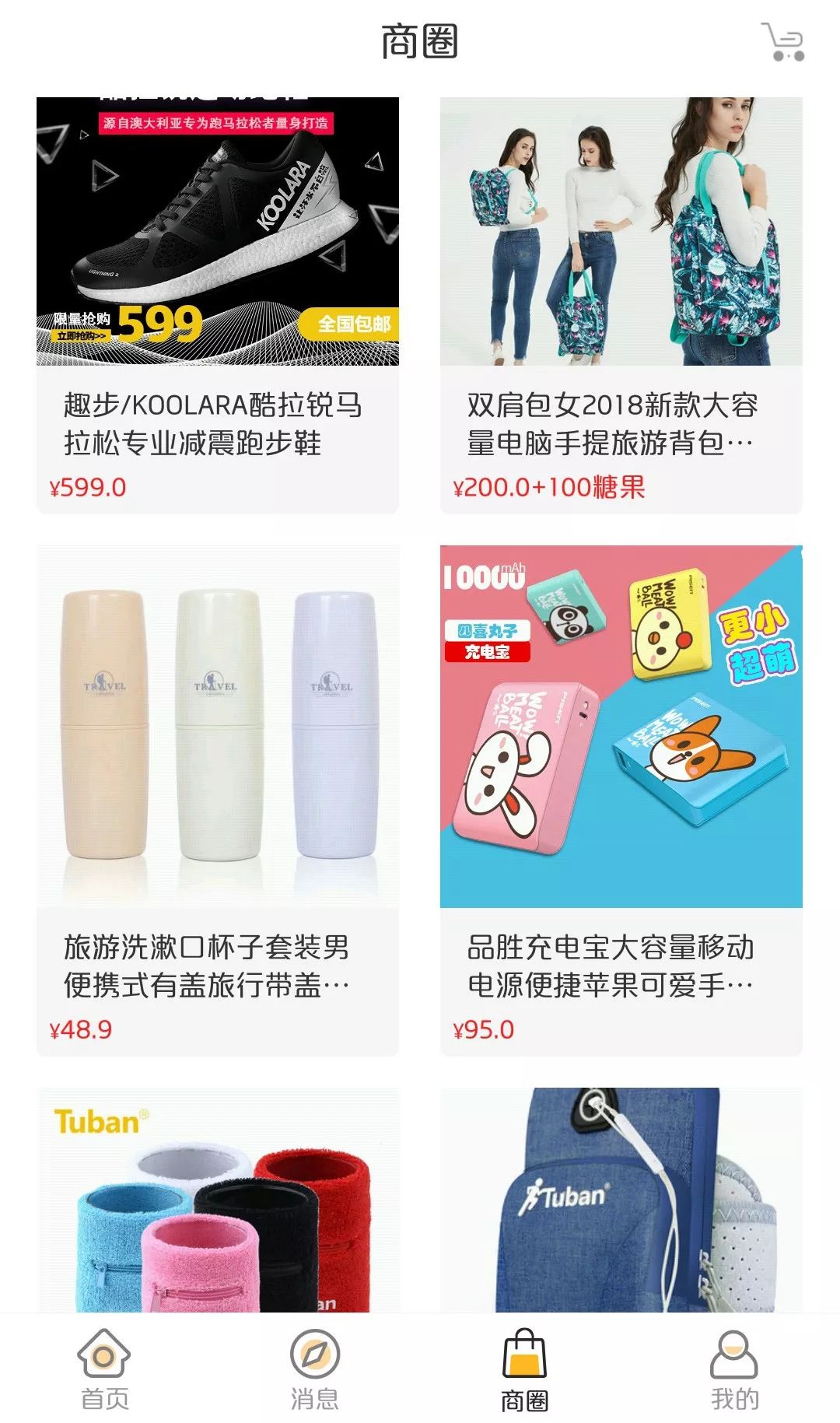Open the 我的 profile tab
This screenshot has width=840, height=1423.
click(x=734, y=1370)
